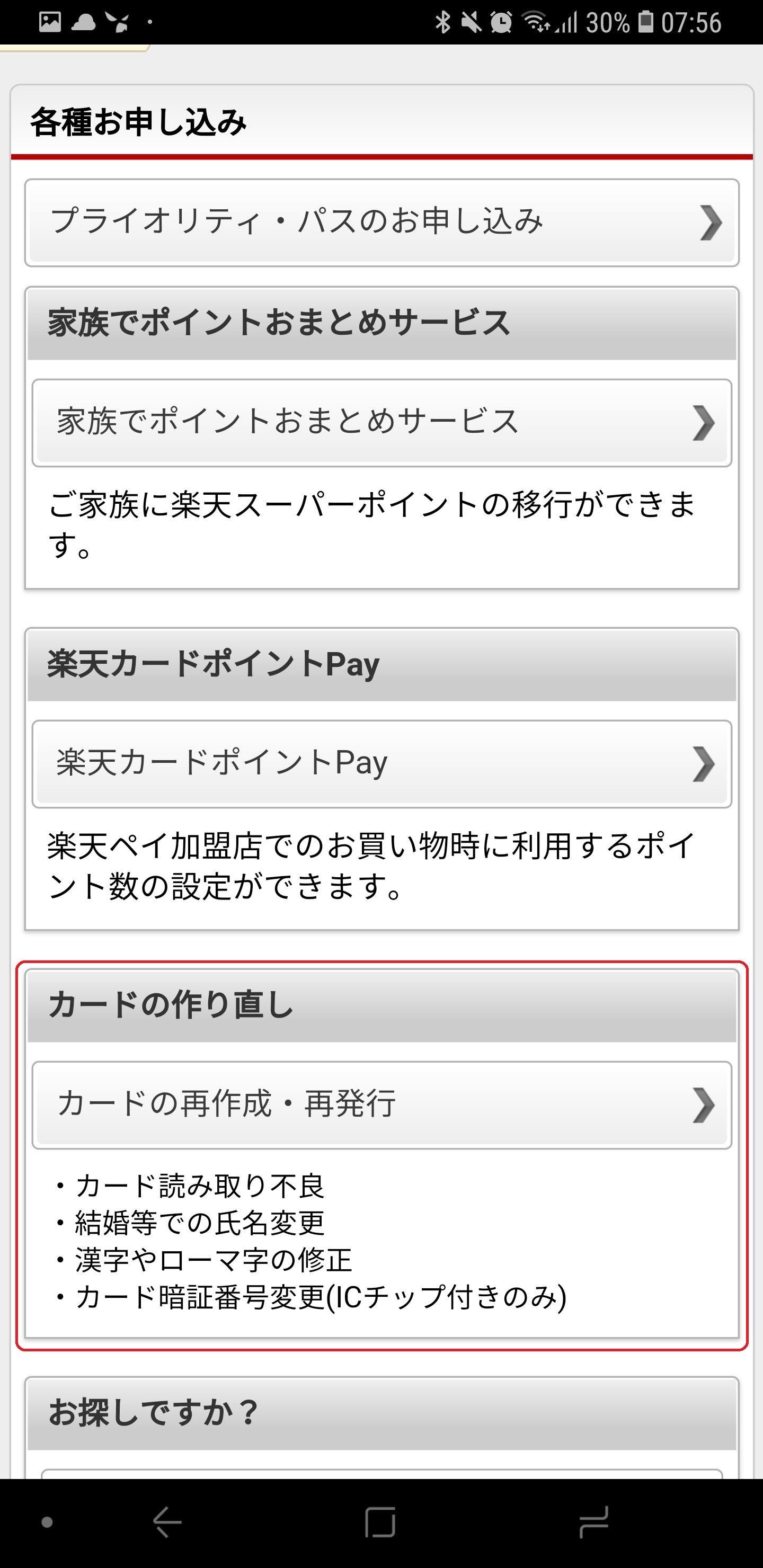
Task: Open プライオリティ・パスのお申し込み row
Action: coord(381,222)
